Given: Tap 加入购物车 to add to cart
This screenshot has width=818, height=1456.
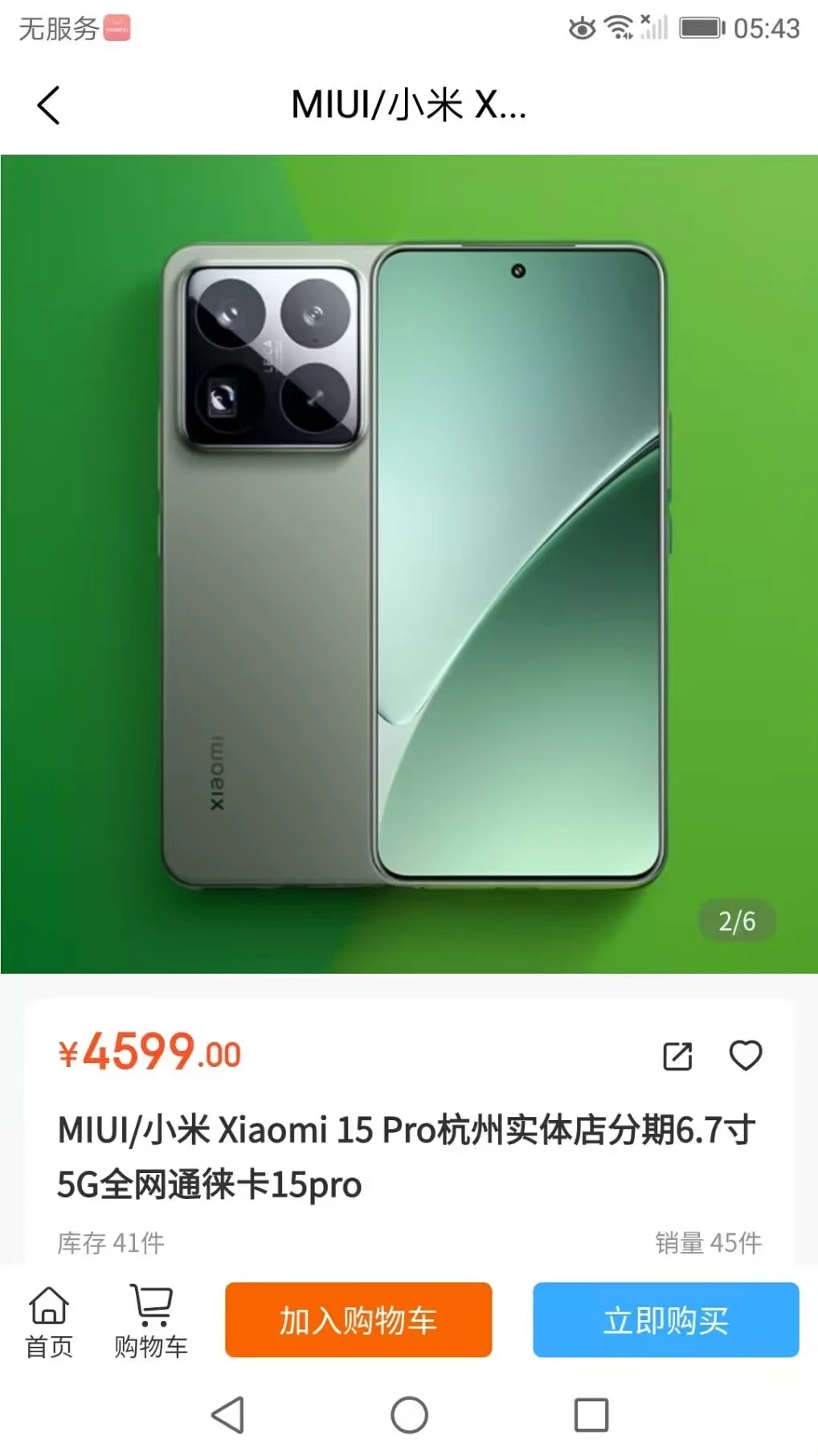Looking at the screenshot, I should (358, 1320).
